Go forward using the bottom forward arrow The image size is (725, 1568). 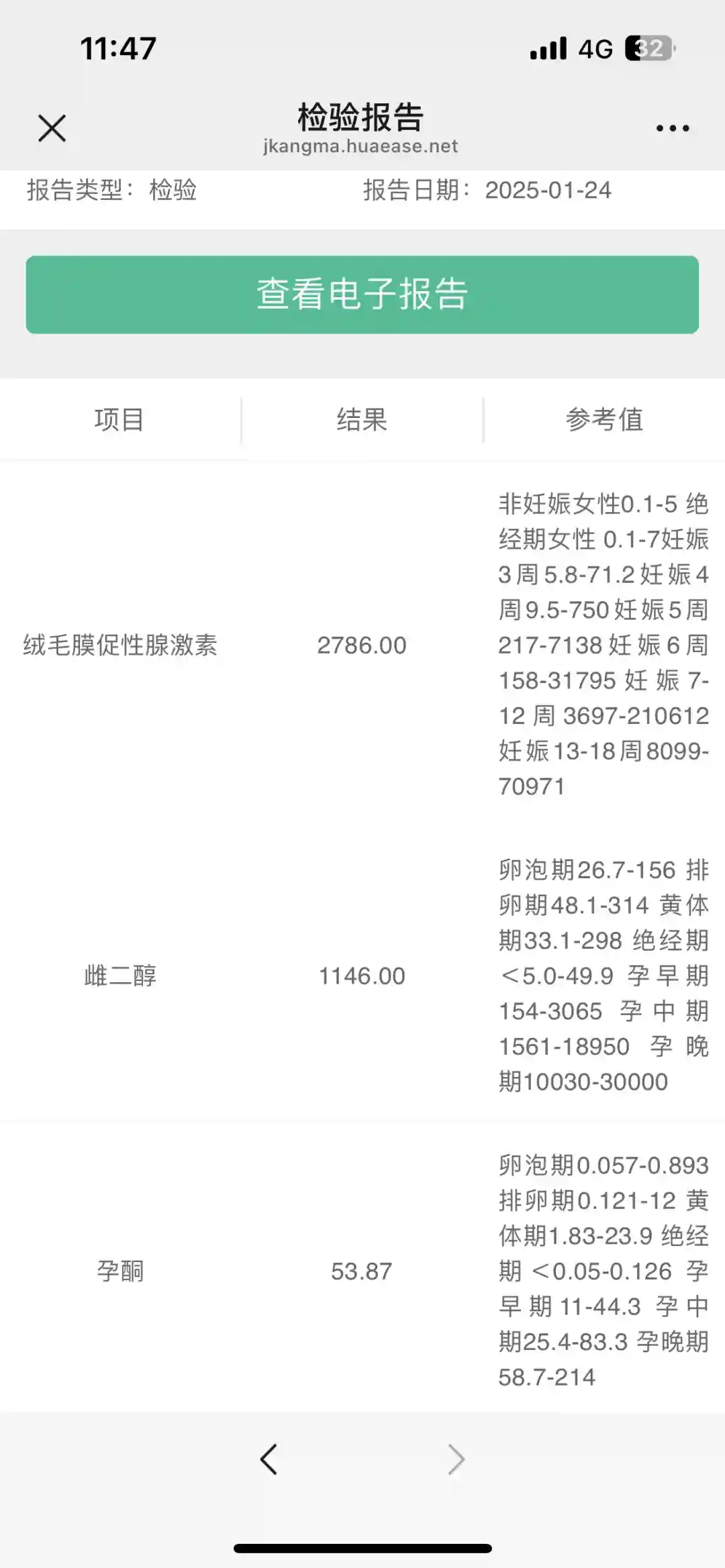point(456,1459)
